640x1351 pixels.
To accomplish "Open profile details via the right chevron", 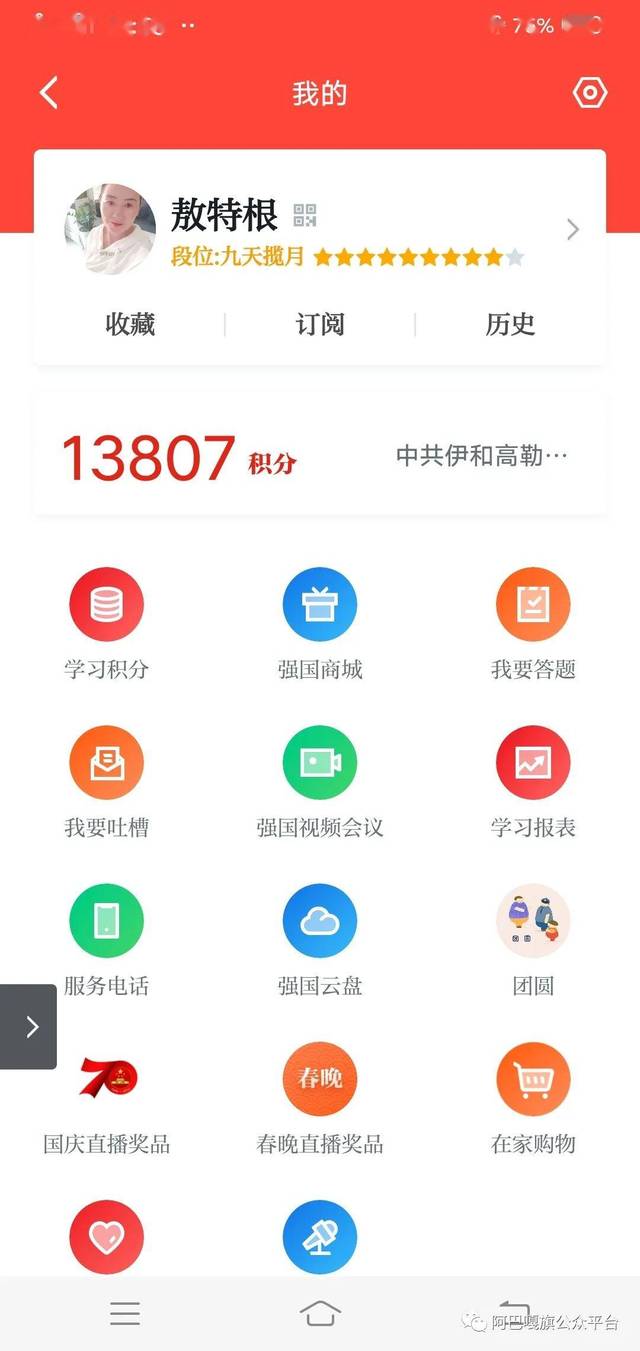I will click(573, 230).
